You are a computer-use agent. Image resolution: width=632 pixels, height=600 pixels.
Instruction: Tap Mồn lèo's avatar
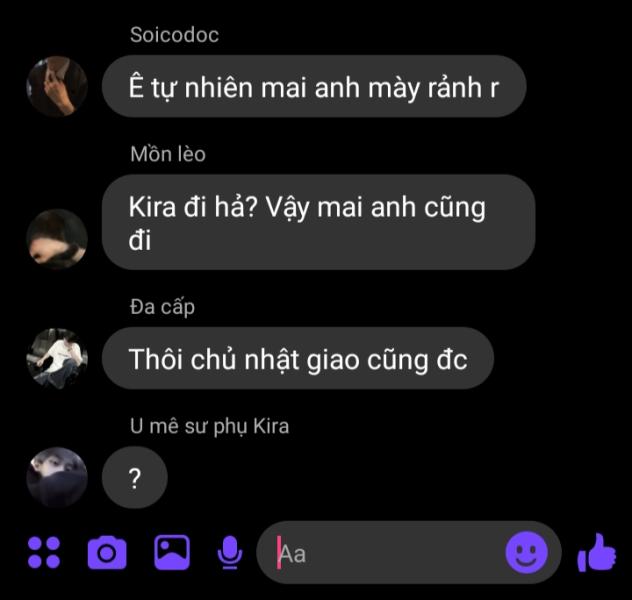(x=57, y=239)
